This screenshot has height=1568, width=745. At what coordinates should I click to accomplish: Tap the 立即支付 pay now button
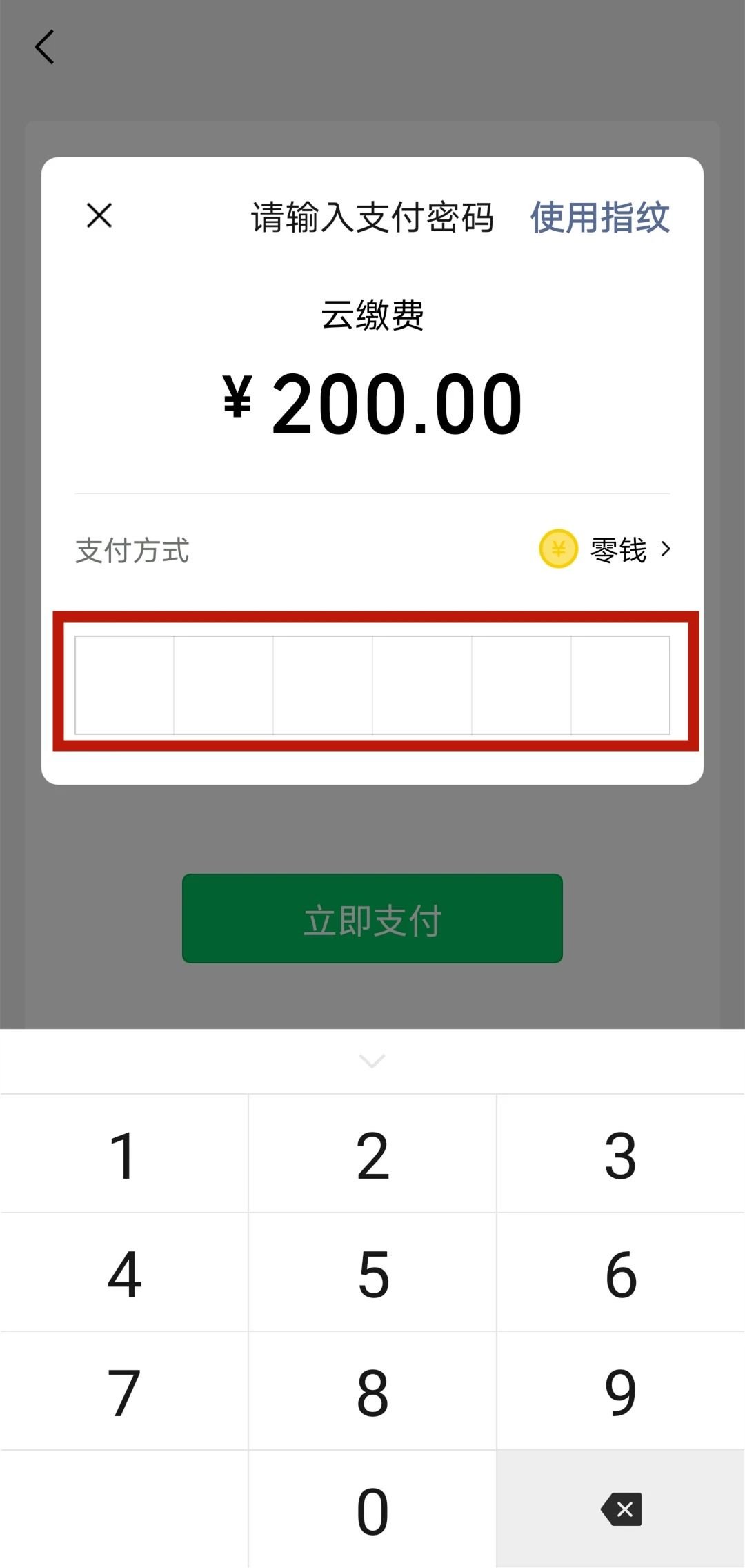pyautogui.click(x=372, y=919)
